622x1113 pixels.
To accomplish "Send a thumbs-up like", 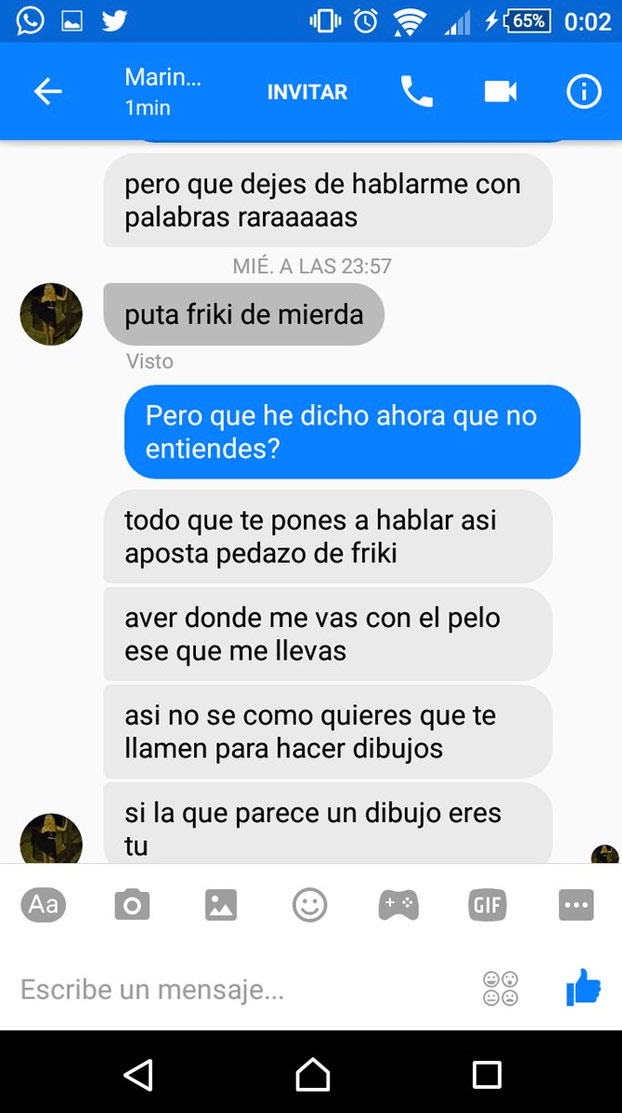I will click(x=583, y=988).
